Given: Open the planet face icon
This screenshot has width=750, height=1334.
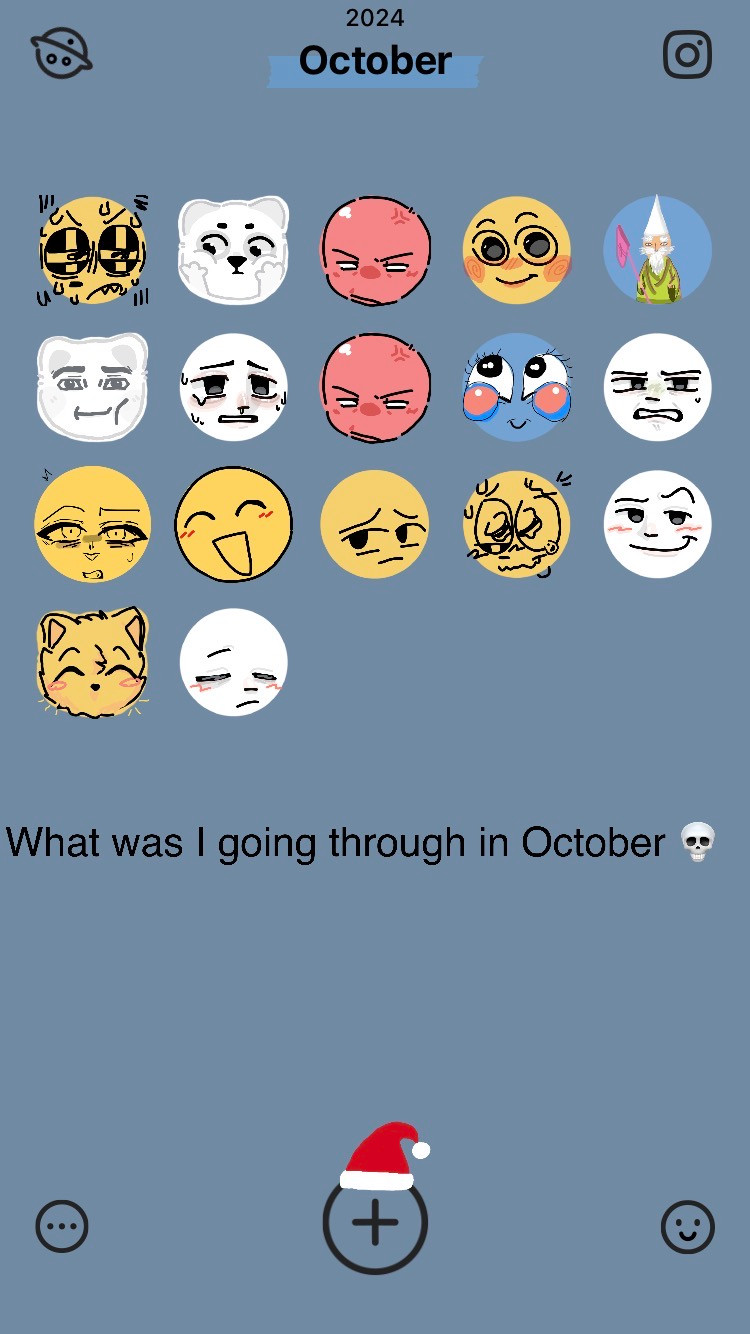Looking at the screenshot, I should point(61,53).
